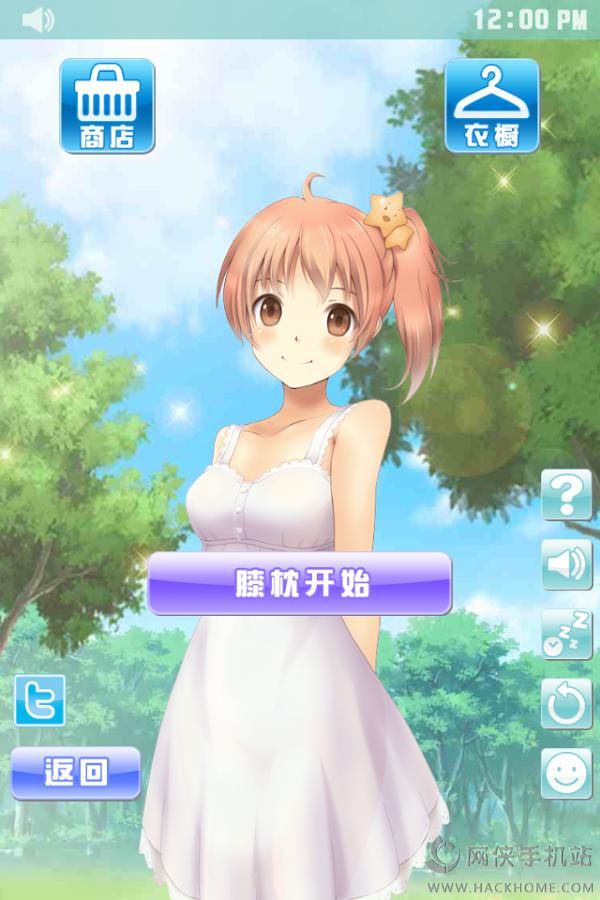This screenshot has width=600, height=900.
Task: Open the sleep timer icon
Action: coord(567,634)
